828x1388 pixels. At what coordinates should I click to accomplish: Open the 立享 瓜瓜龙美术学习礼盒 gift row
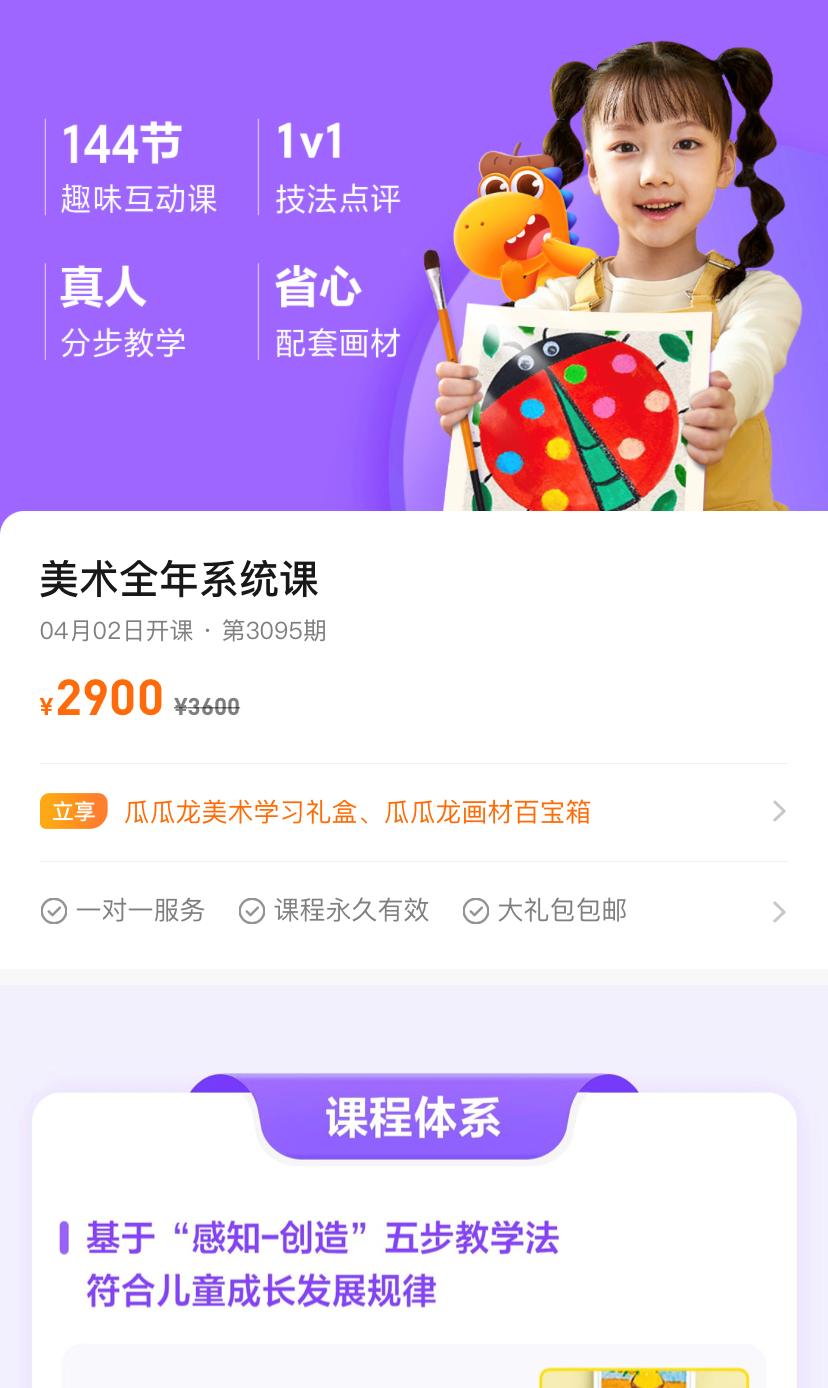tap(413, 812)
